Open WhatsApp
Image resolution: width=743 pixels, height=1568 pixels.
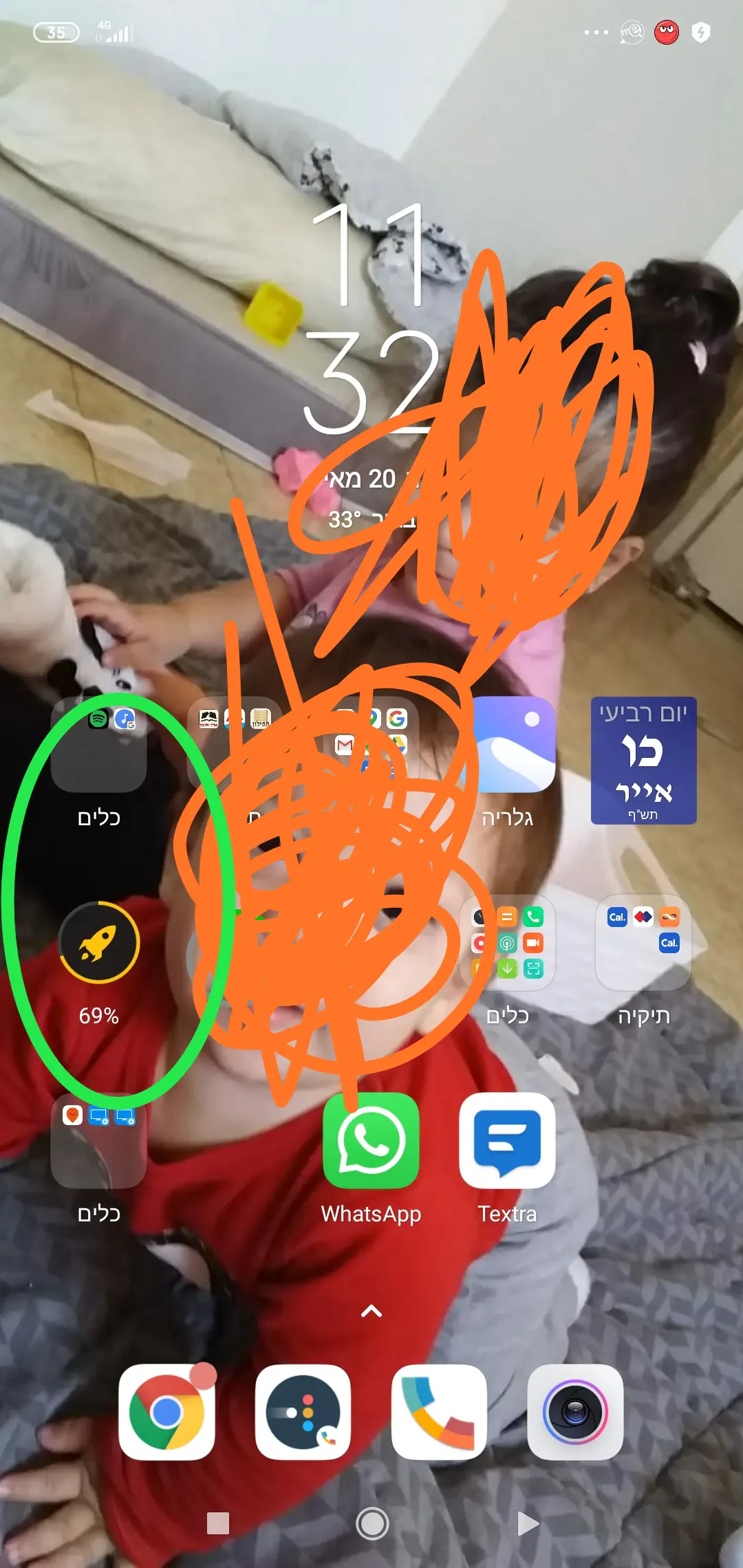tap(371, 1141)
